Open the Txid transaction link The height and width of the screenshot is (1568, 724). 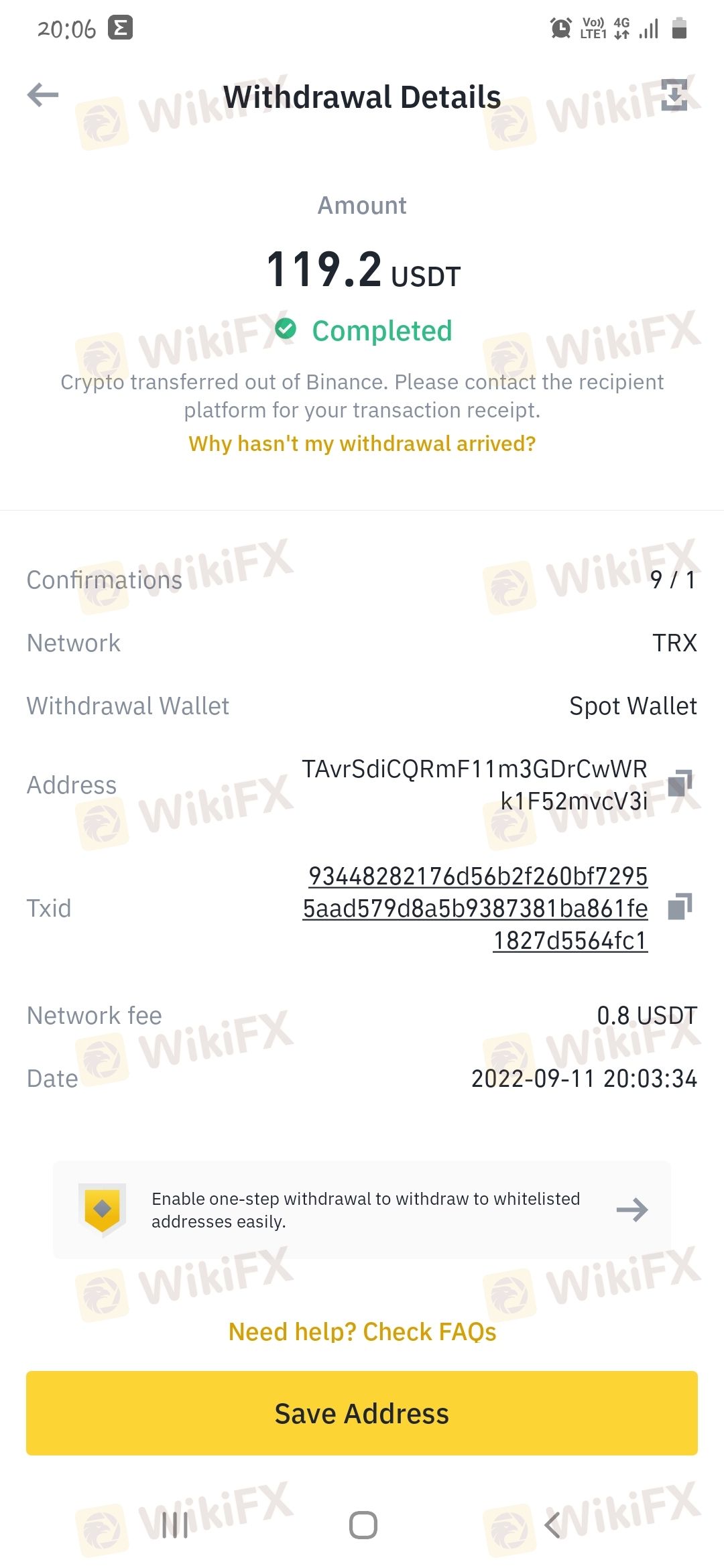(x=475, y=908)
